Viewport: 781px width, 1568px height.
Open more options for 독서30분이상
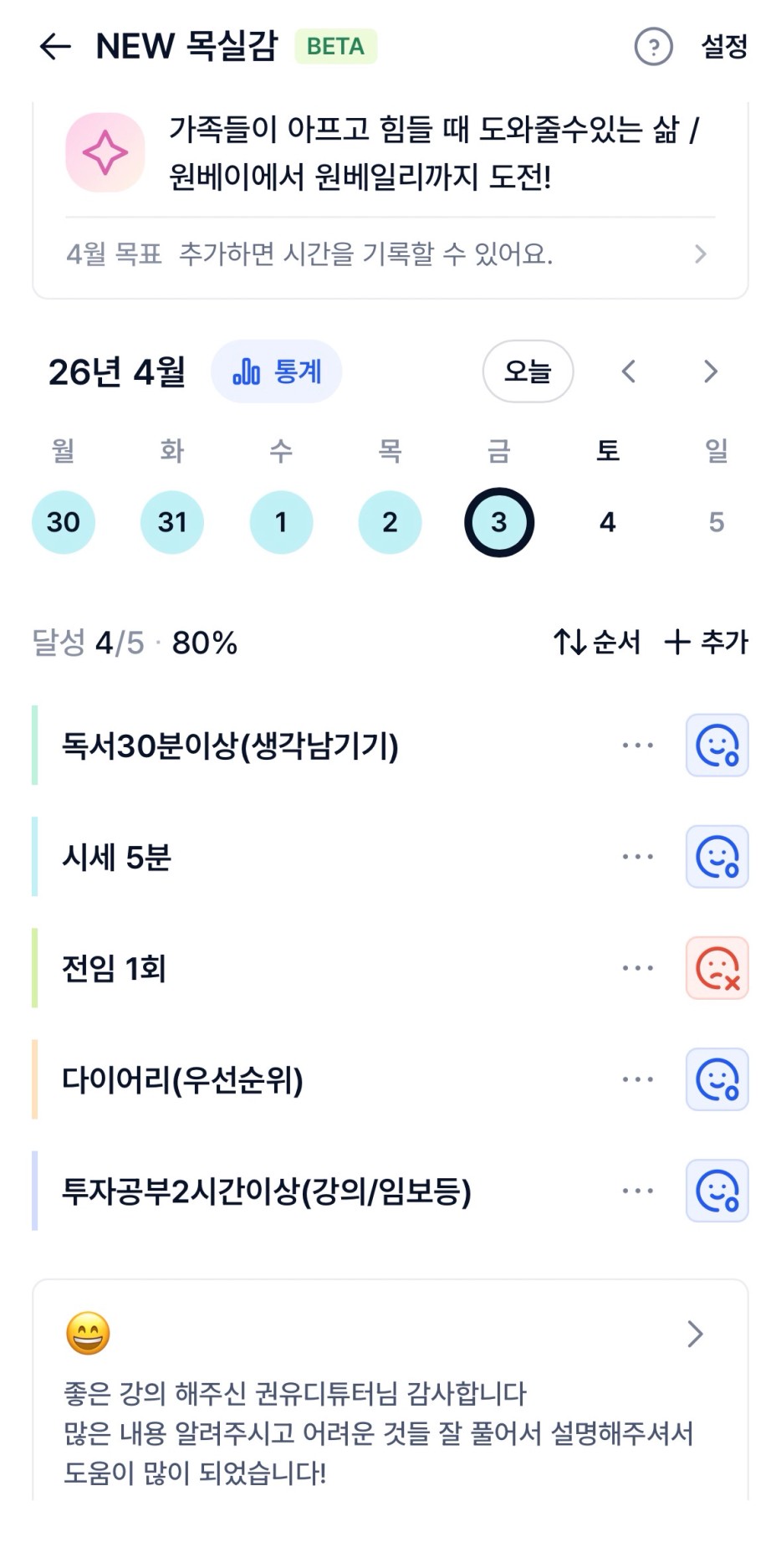638,746
